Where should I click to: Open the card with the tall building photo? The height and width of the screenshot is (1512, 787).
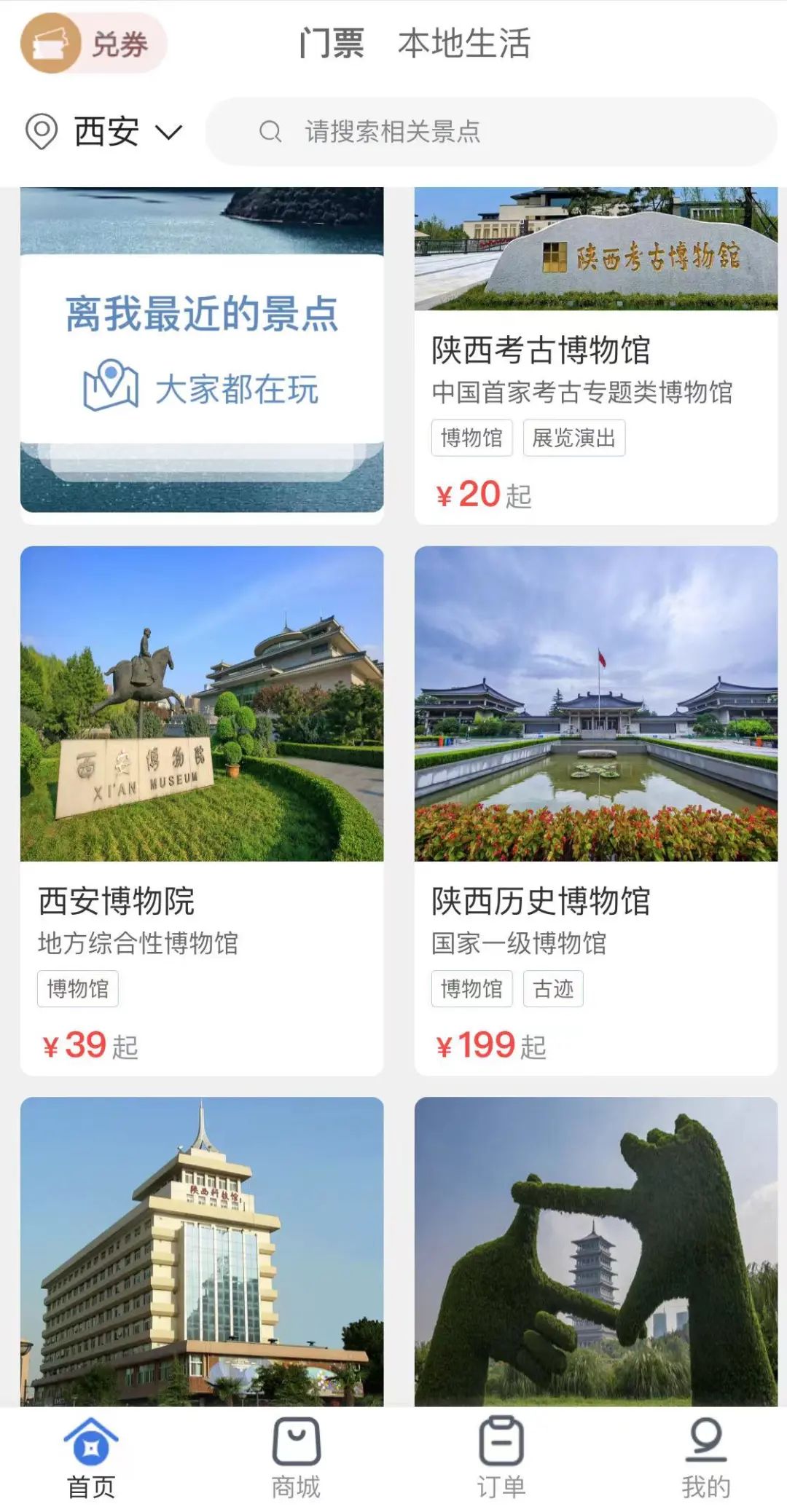point(202,1251)
